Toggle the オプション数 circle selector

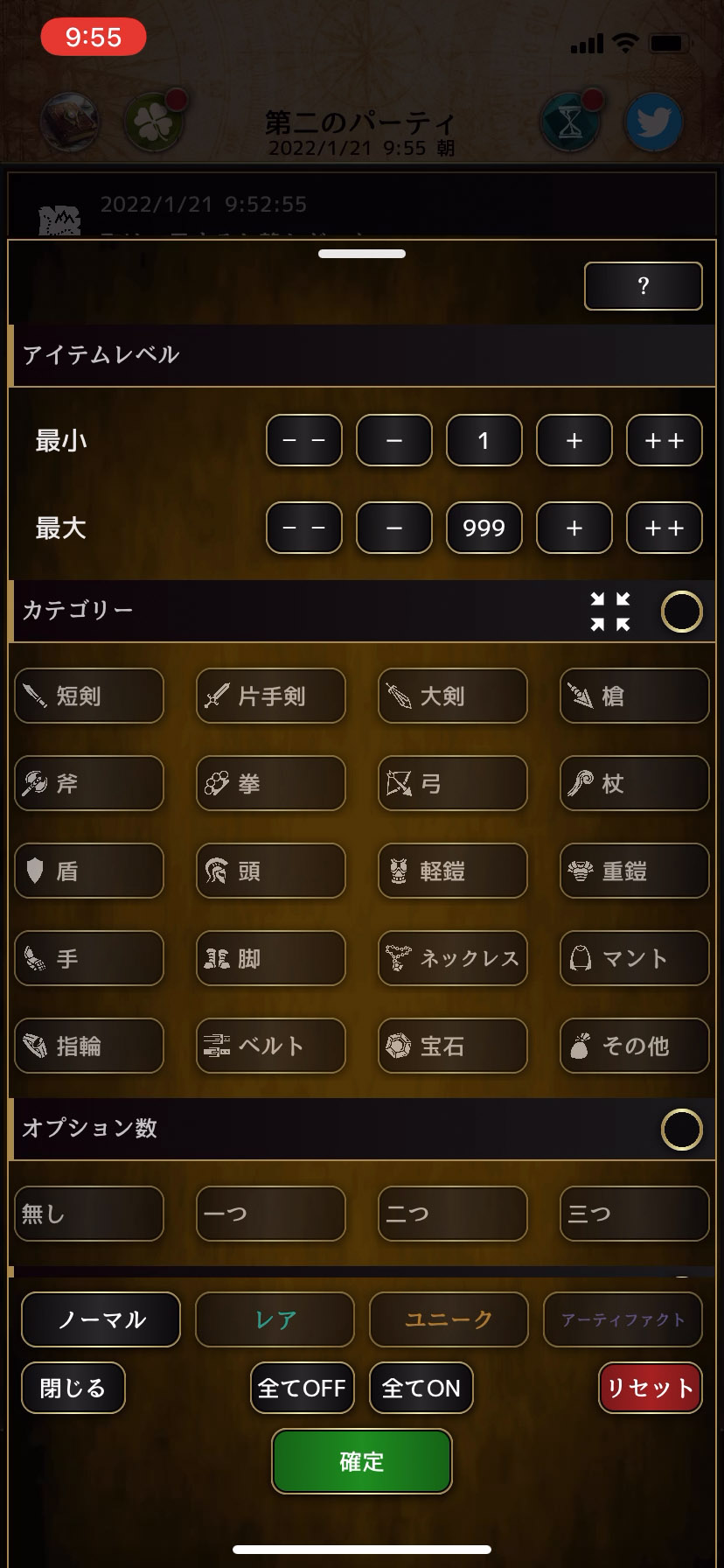pyautogui.click(x=681, y=1129)
